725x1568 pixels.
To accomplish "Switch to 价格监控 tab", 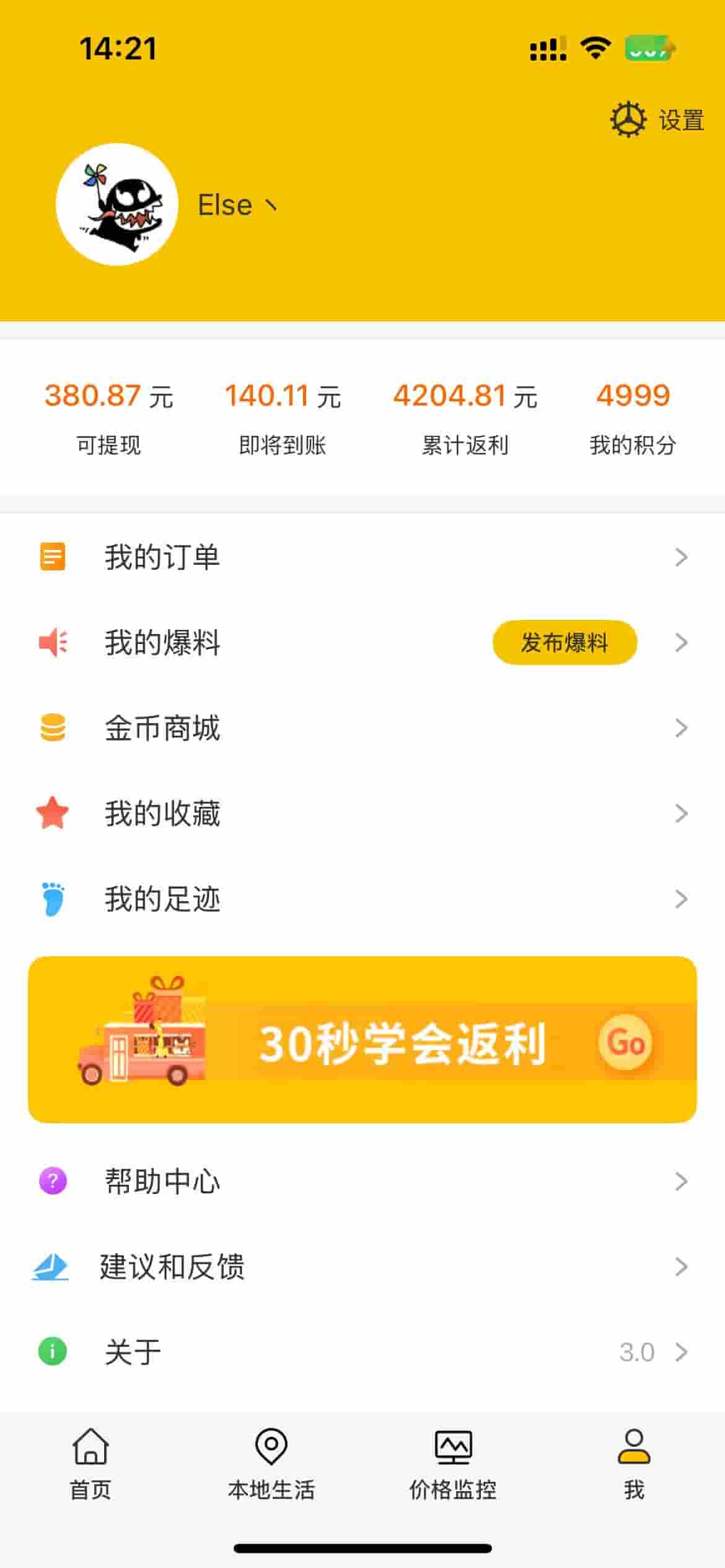I will click(x=453, y=1464).
